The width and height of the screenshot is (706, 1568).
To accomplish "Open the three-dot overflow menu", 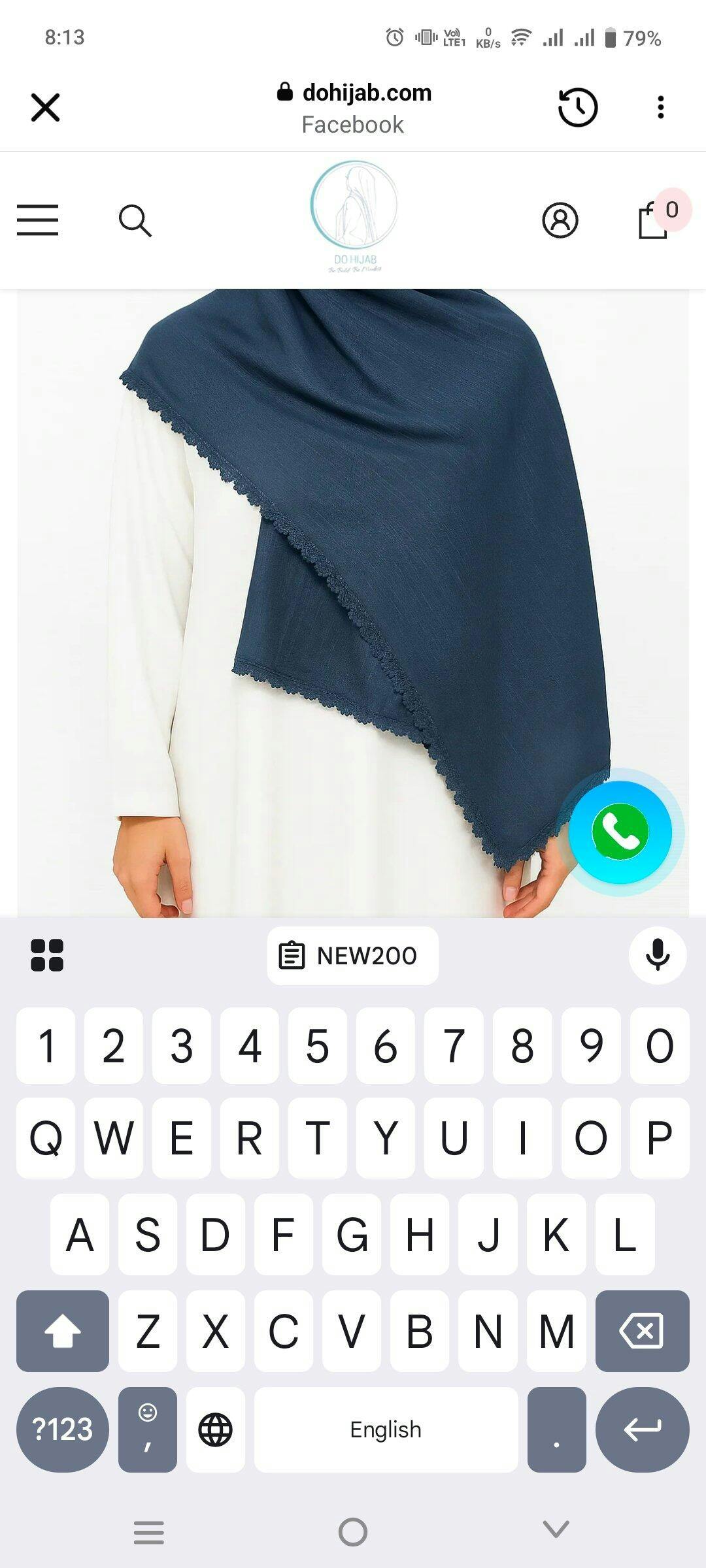I will pyautogui.click(x=661, y=107).
